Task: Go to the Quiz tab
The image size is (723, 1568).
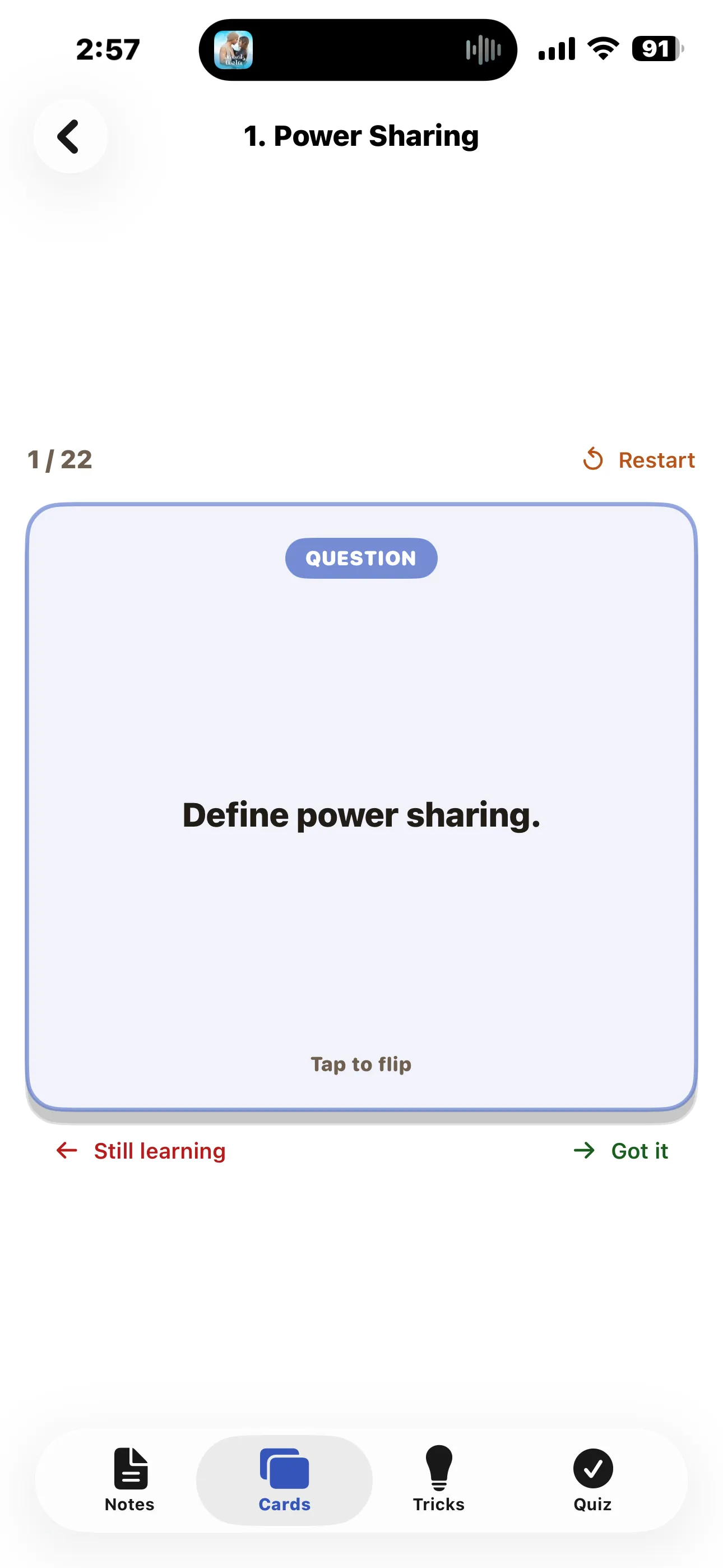Action: point(592,1480)
